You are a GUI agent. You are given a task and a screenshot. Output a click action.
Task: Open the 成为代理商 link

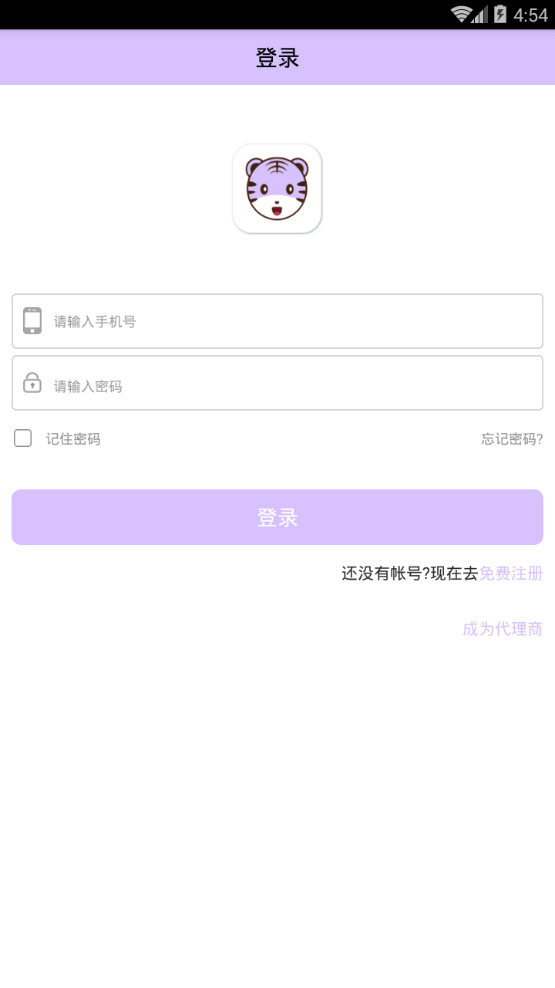click(502, 629)
